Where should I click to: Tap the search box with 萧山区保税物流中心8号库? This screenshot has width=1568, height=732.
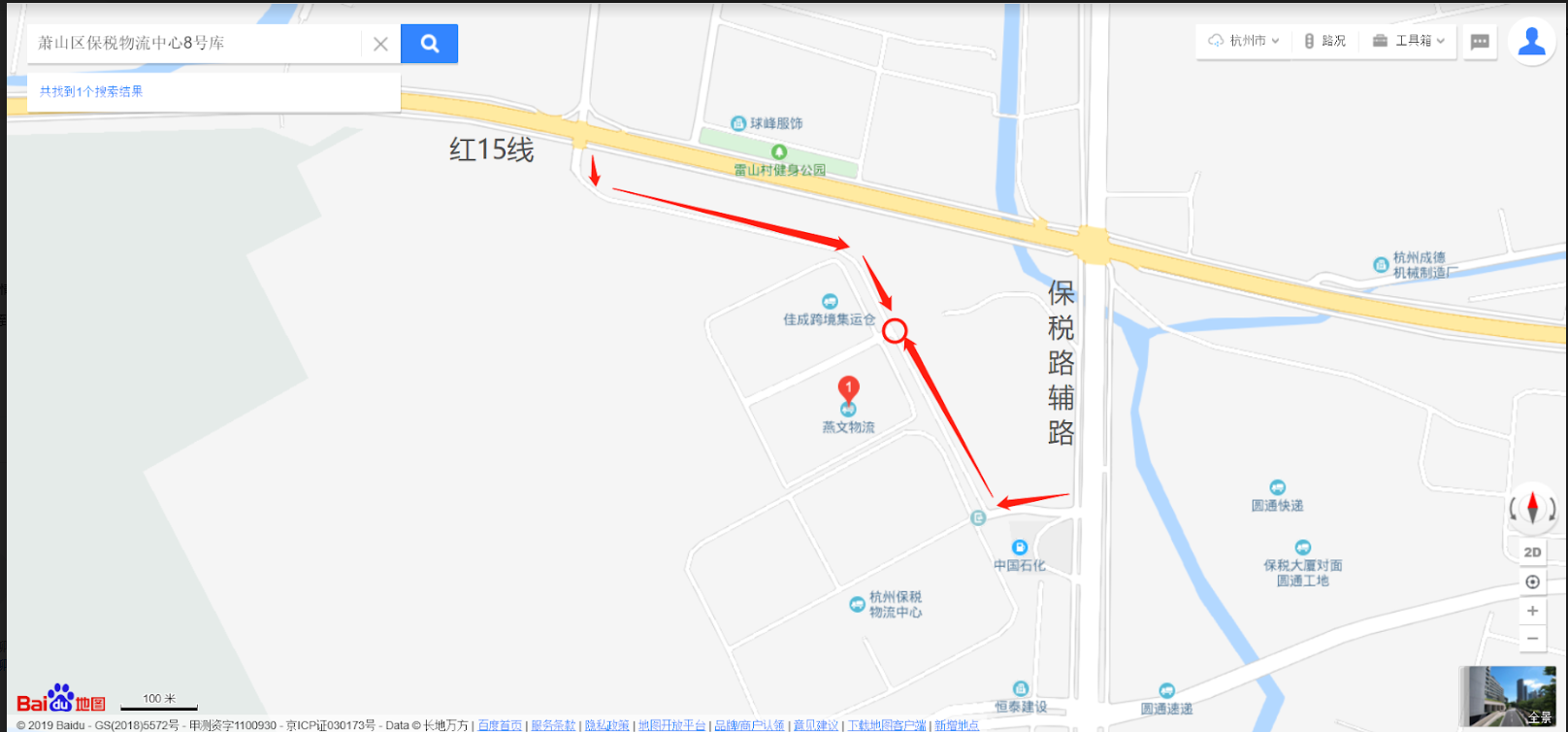194,44
